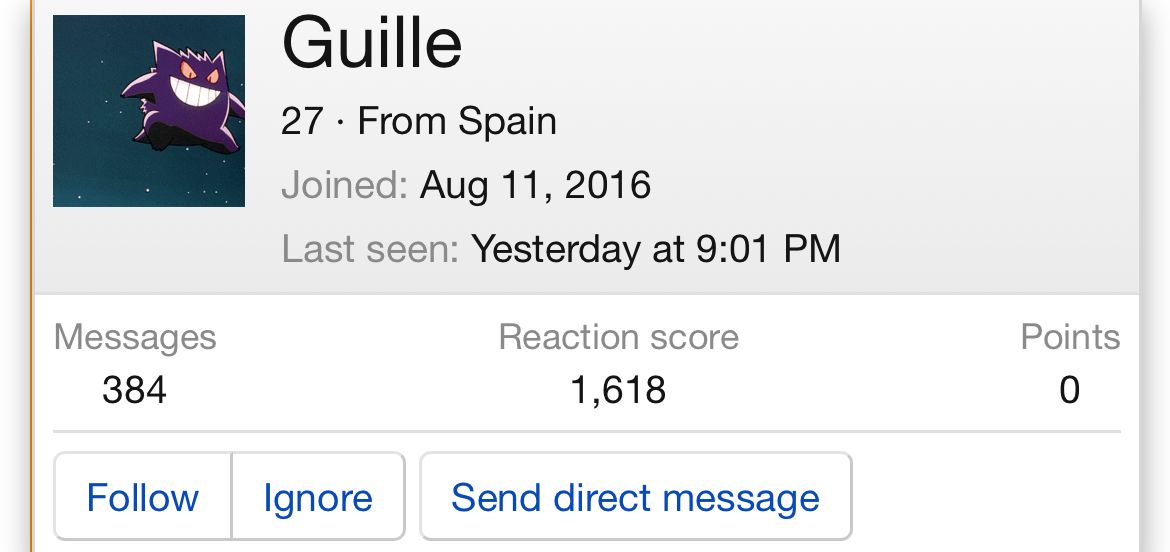
Task: Send direct message to Guille
Action: click(x=635, y=497)
